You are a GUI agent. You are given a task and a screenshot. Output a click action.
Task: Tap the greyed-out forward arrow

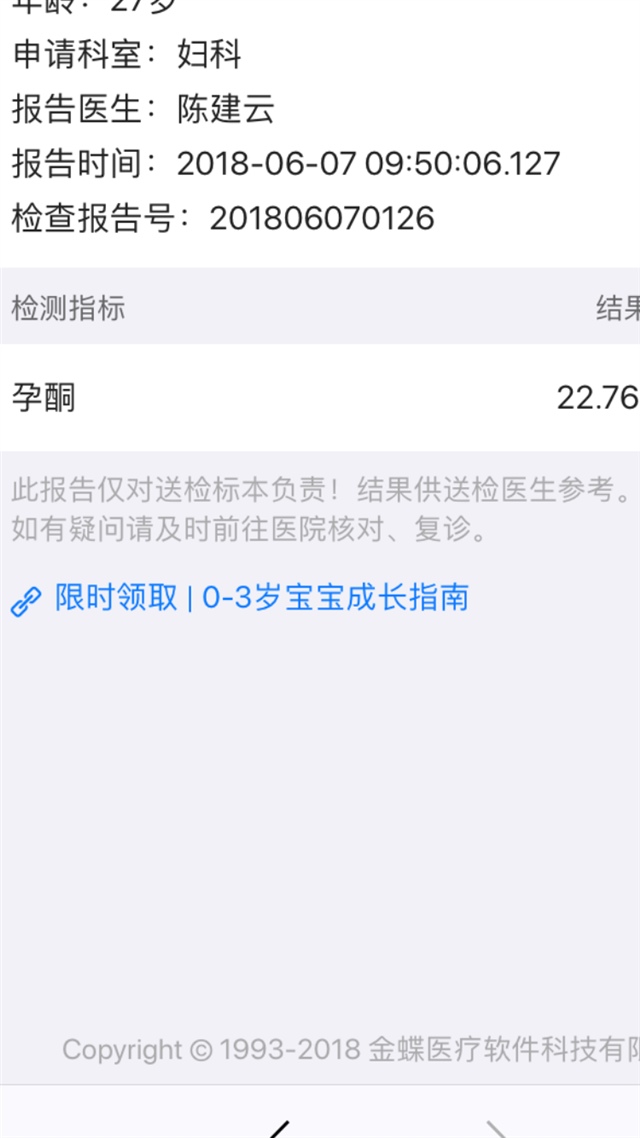tap(497, 1130)
